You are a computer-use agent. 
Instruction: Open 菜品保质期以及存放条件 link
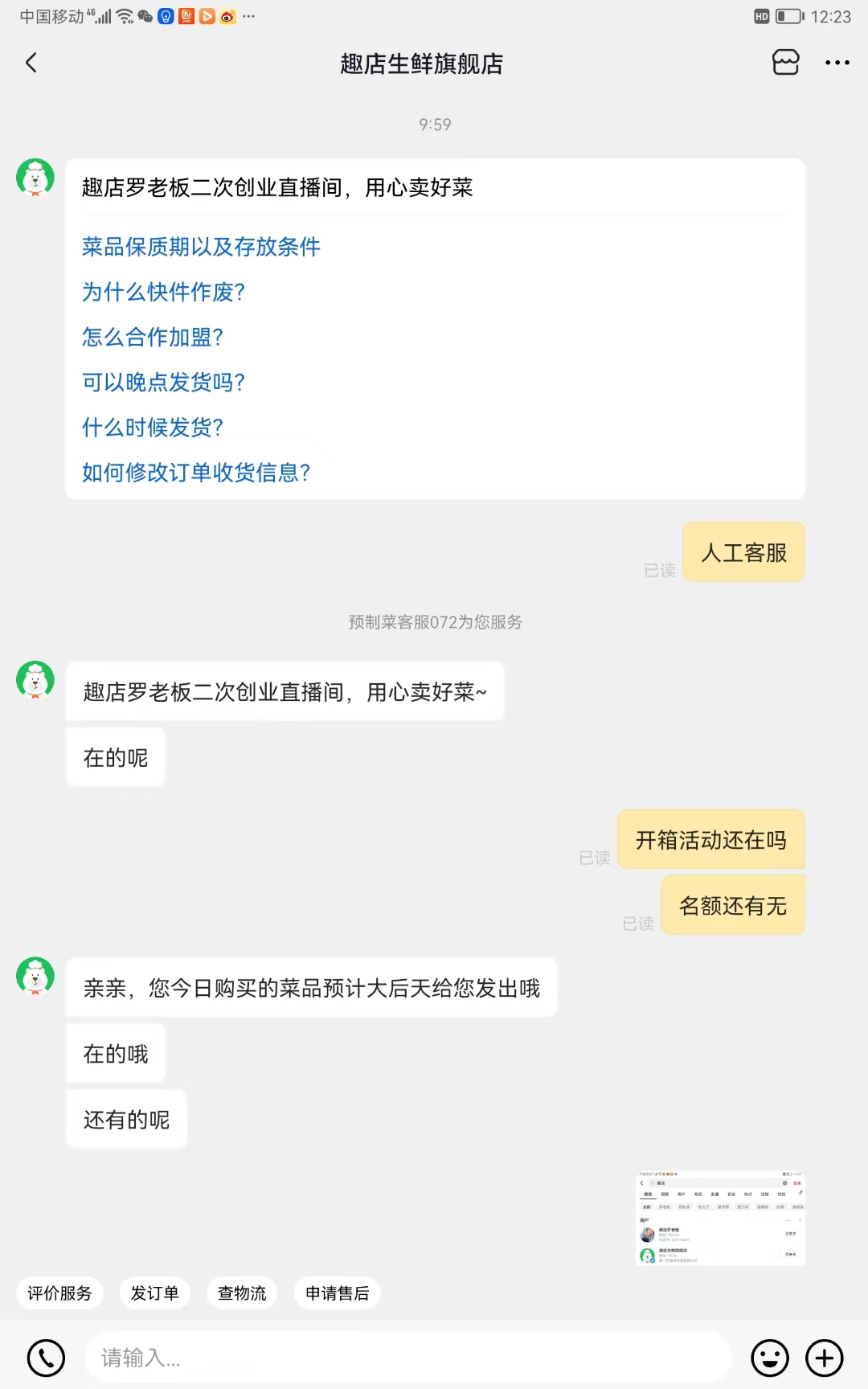tap(201, 247)
